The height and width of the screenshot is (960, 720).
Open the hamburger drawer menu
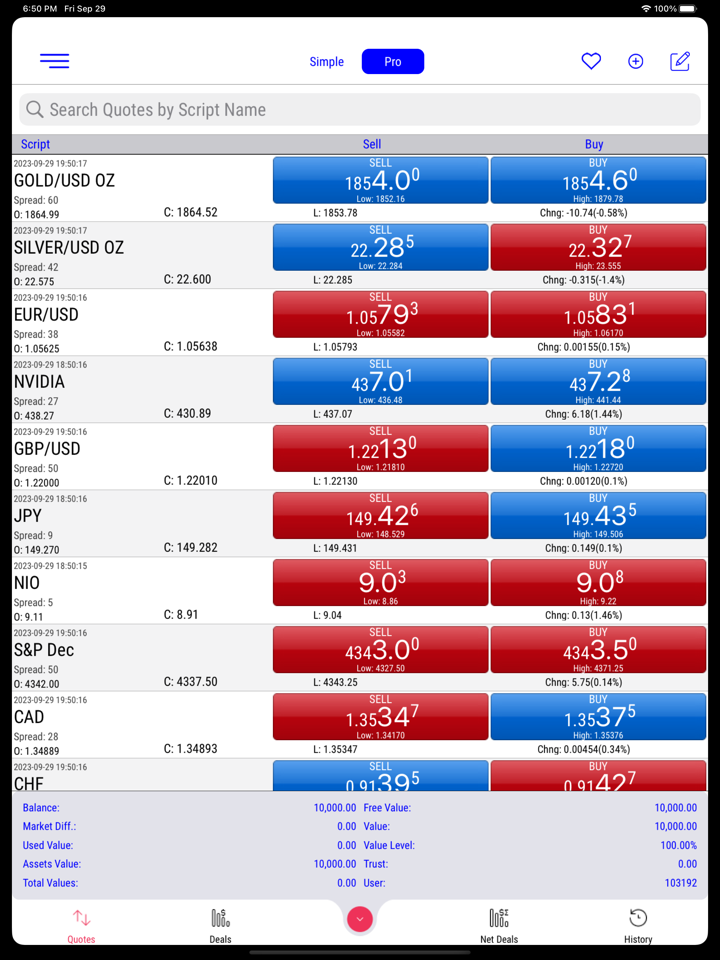click(54, 61)
